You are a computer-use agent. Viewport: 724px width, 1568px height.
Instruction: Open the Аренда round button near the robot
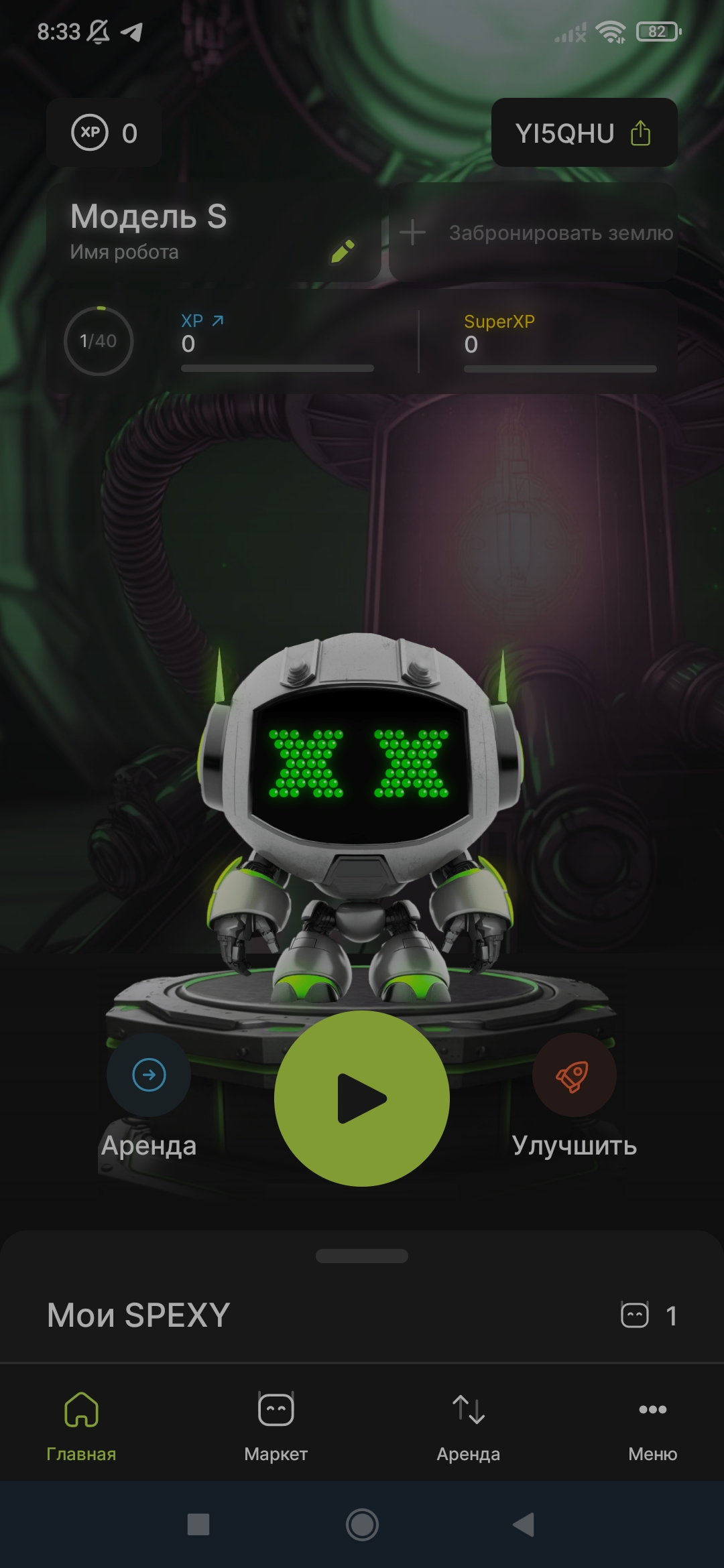pos(149,1075)
